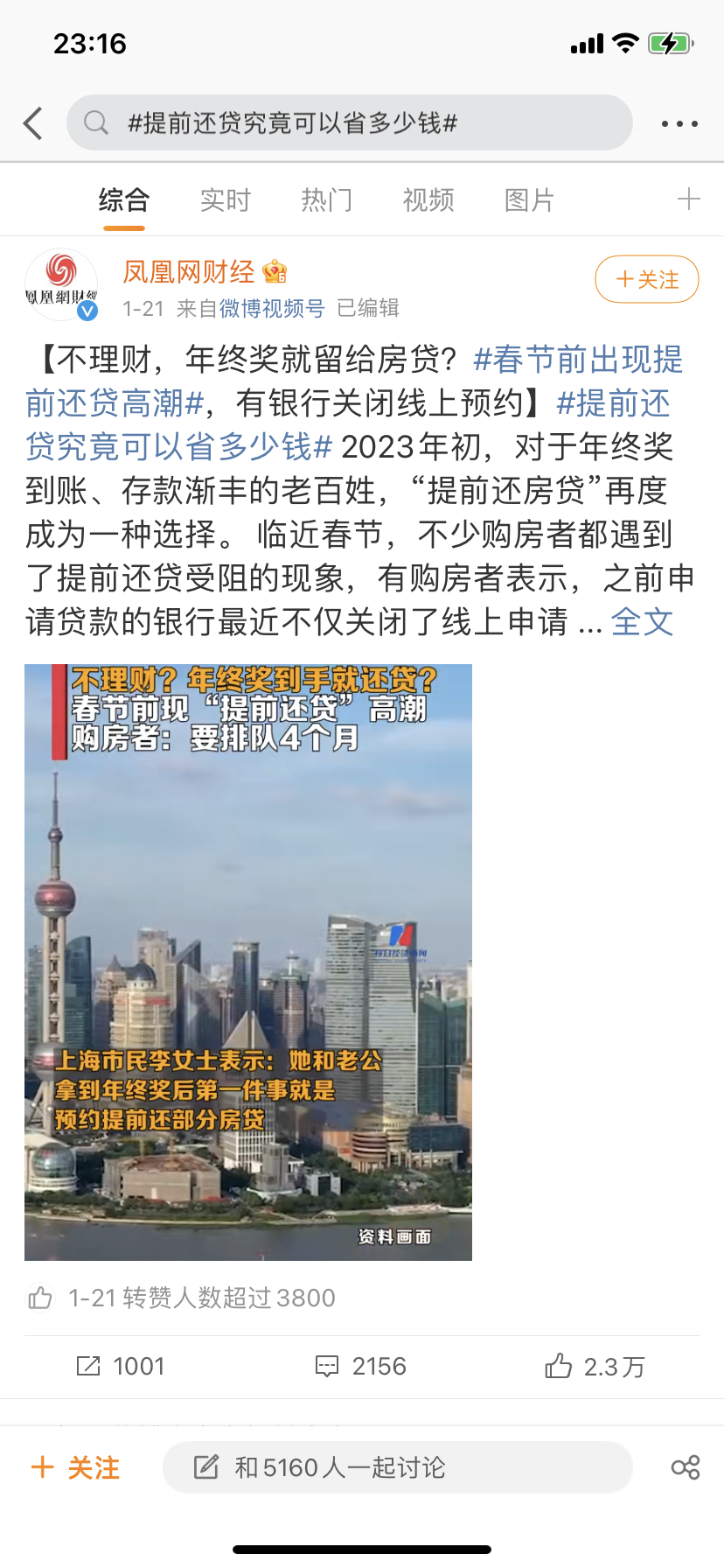The height and width of the screenshot is (1568, 724).
Task: Join discussion with 5160 people field
Action: pyautogui.click(x=397, y=1467)
